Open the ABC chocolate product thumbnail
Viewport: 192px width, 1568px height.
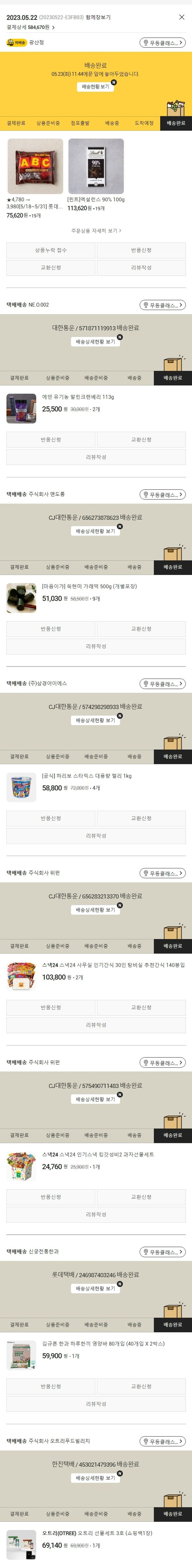pos(35,166)
